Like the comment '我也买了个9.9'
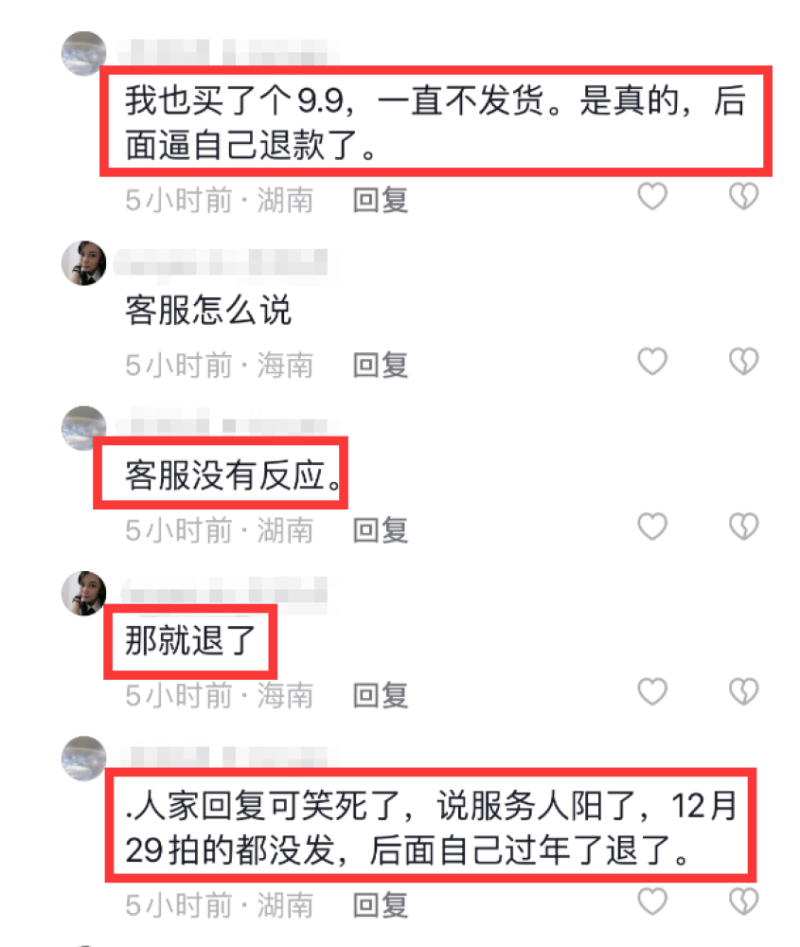The height and width of the screenshot is (947, 800). [652, 197]
